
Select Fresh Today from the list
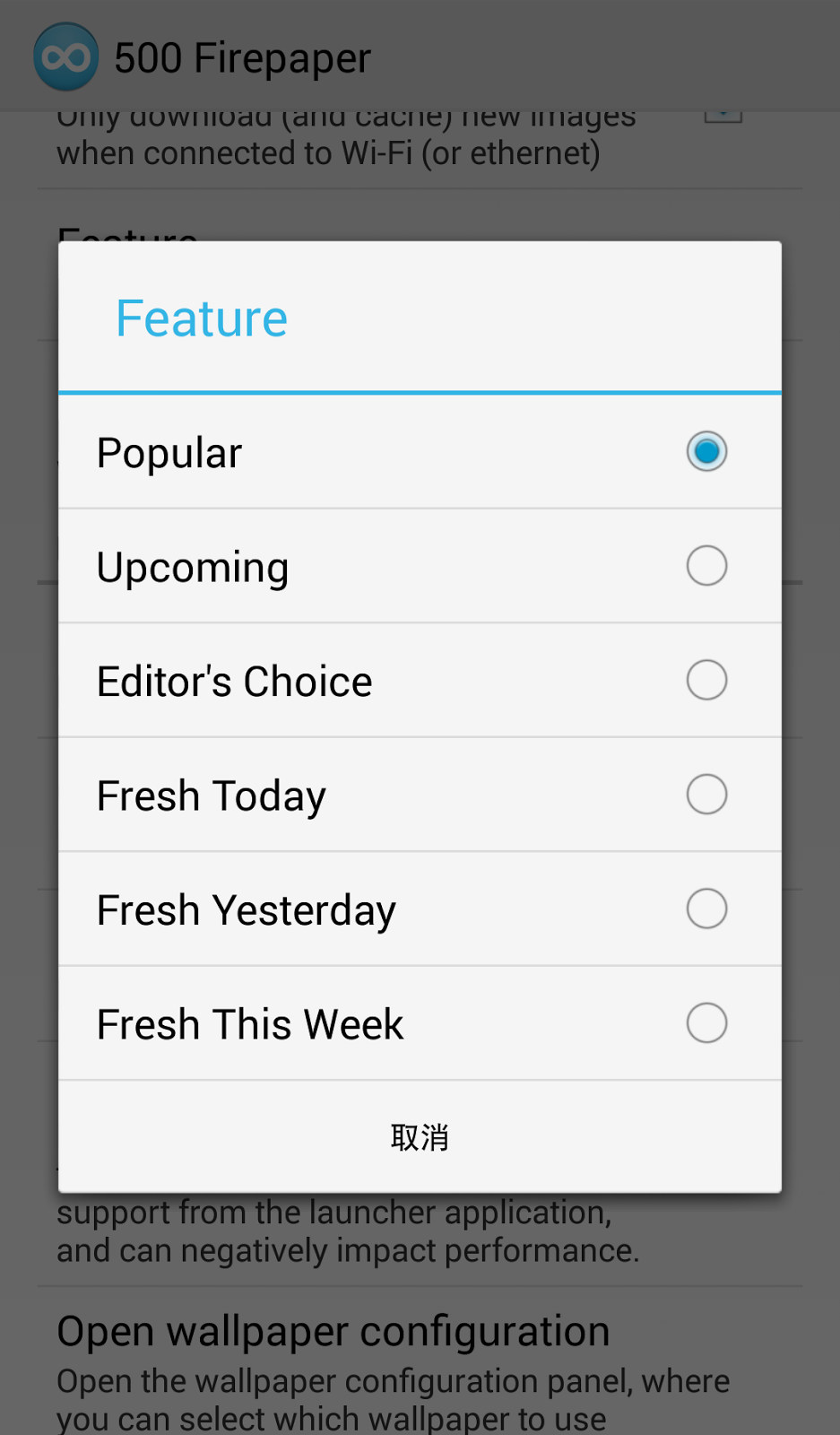[420, 795]
